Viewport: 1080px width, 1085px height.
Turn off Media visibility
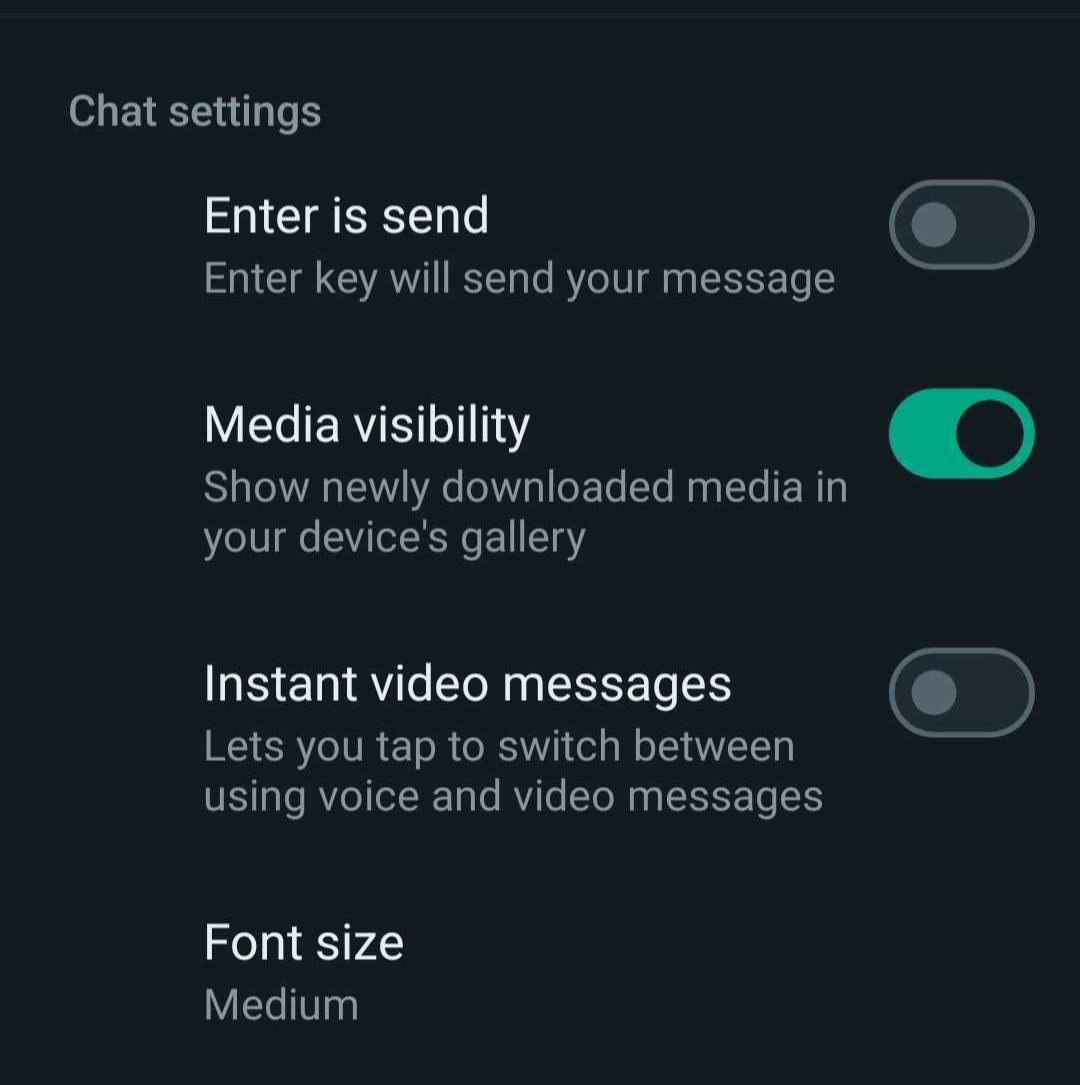961,433
